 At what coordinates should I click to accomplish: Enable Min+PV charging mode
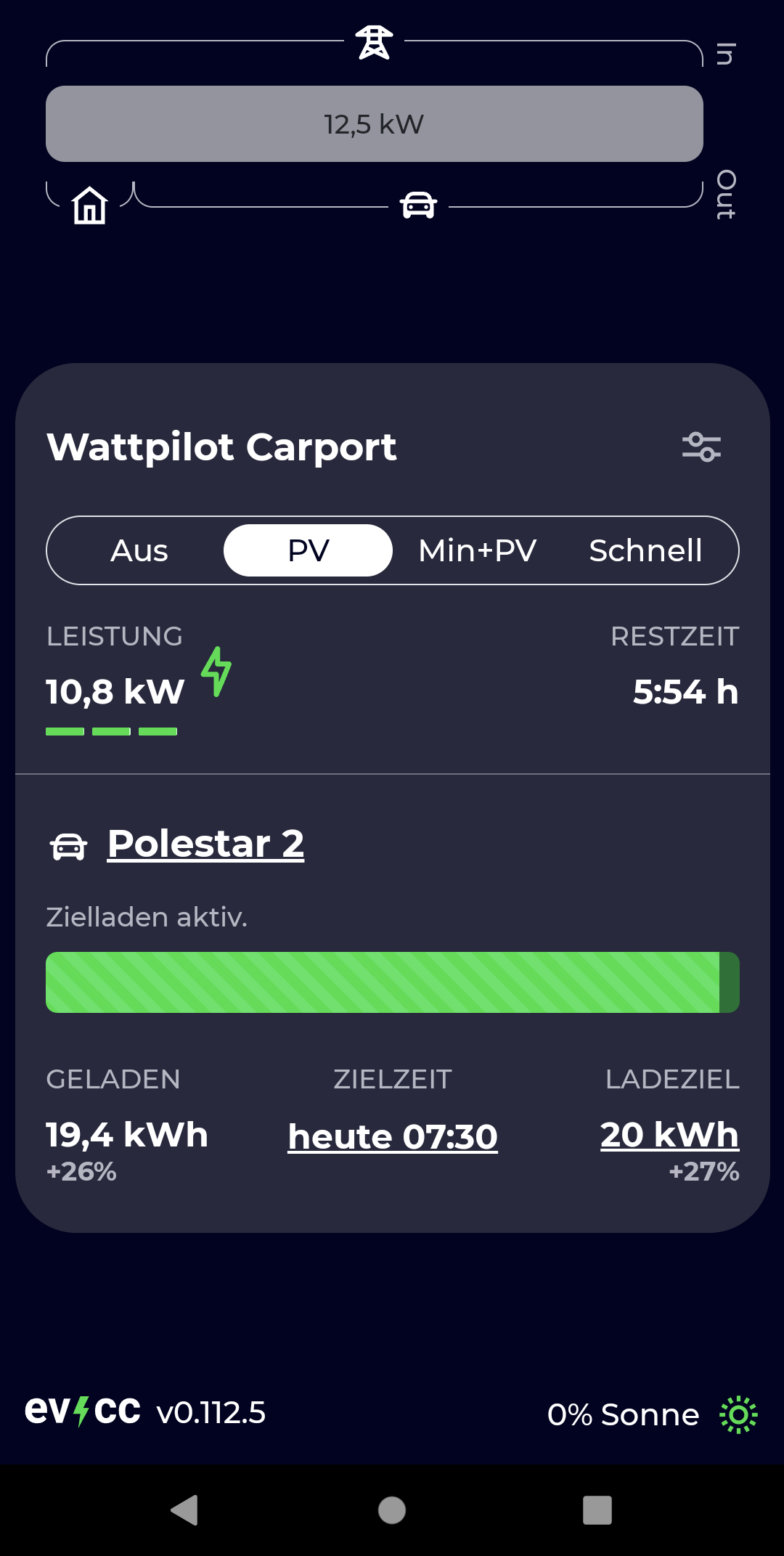pos(477,550)
